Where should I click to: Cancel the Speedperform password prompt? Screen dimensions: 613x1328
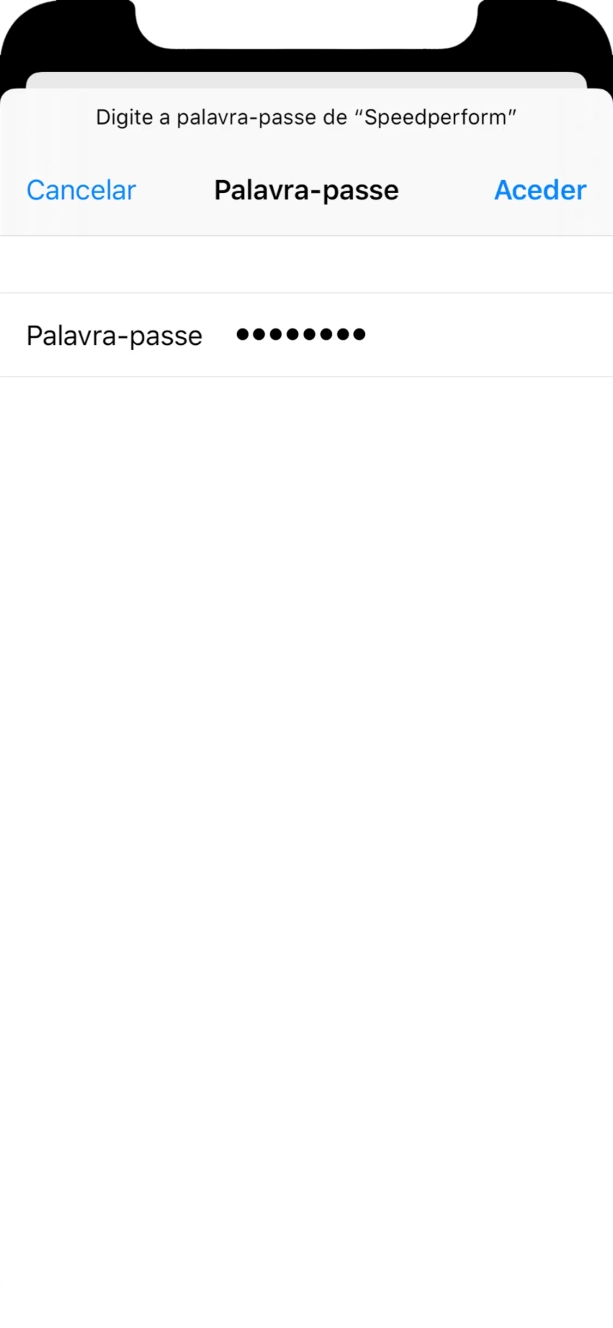[x=81, y=190]
